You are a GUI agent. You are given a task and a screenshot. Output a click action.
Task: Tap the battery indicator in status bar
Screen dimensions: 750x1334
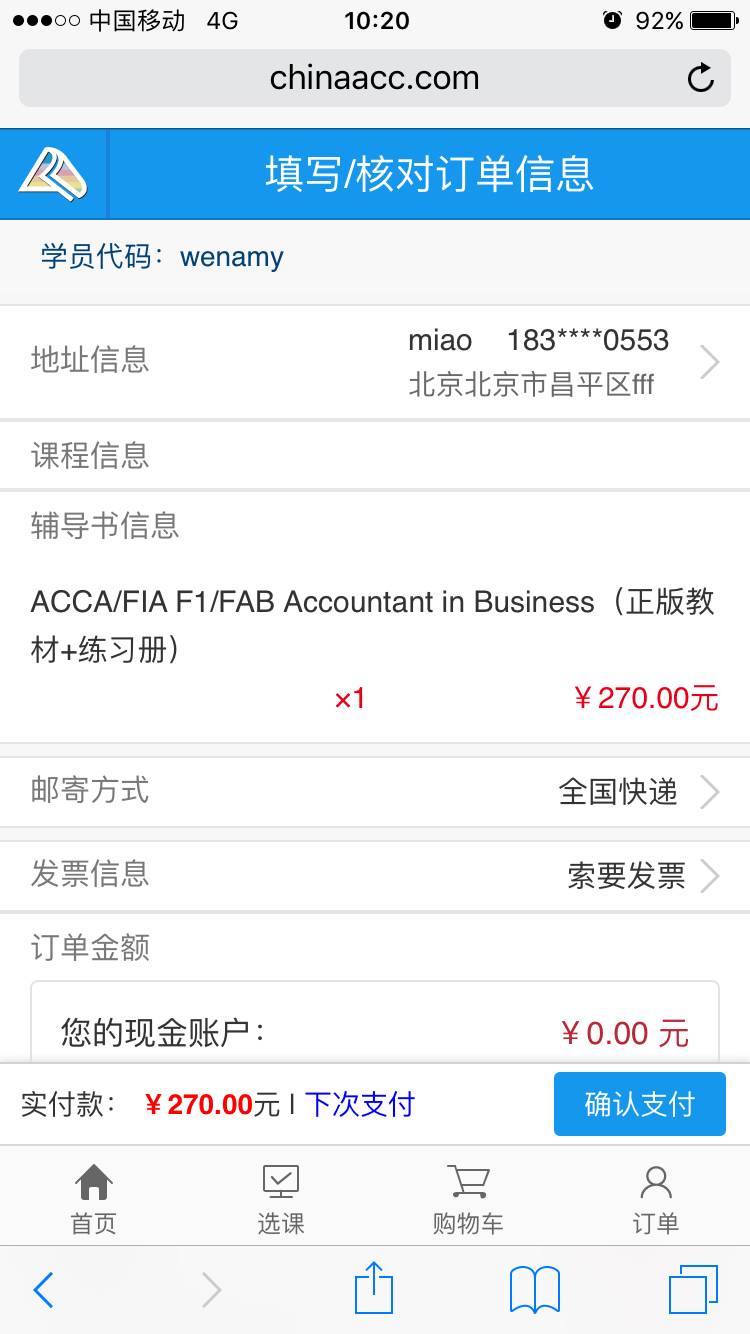[712, 19]
